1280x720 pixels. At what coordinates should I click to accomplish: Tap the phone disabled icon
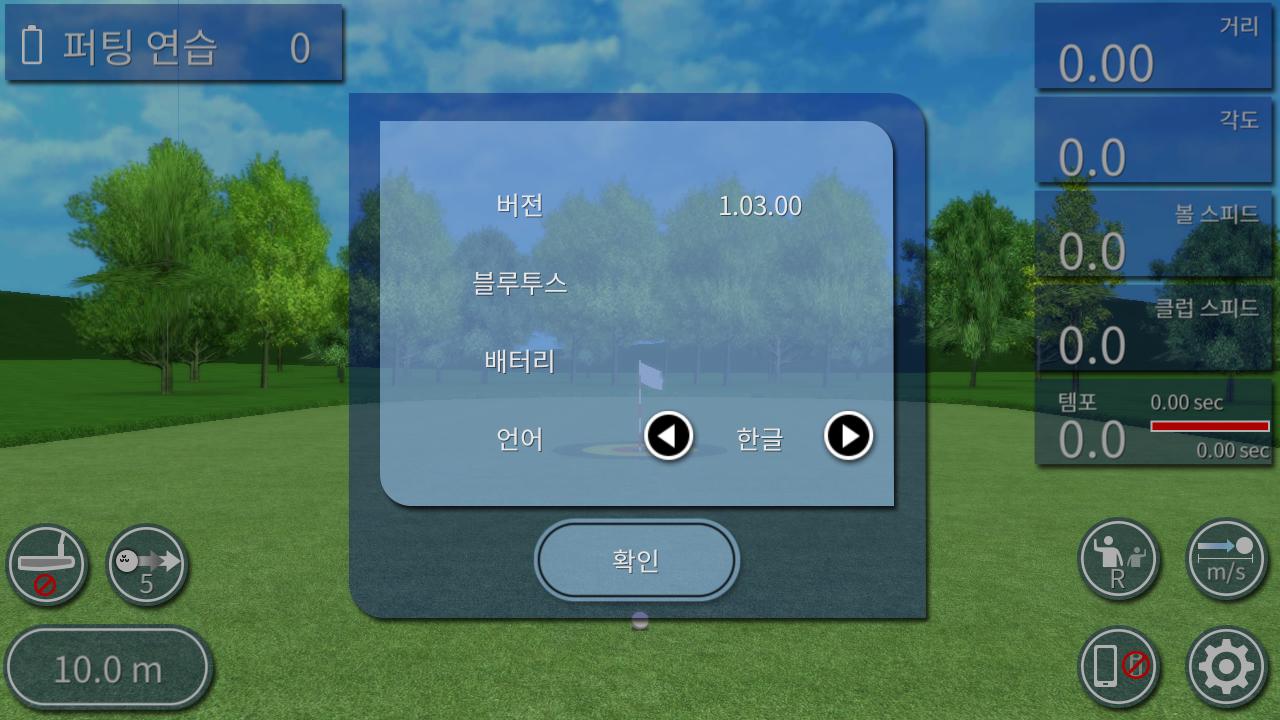pos(1118,666)
